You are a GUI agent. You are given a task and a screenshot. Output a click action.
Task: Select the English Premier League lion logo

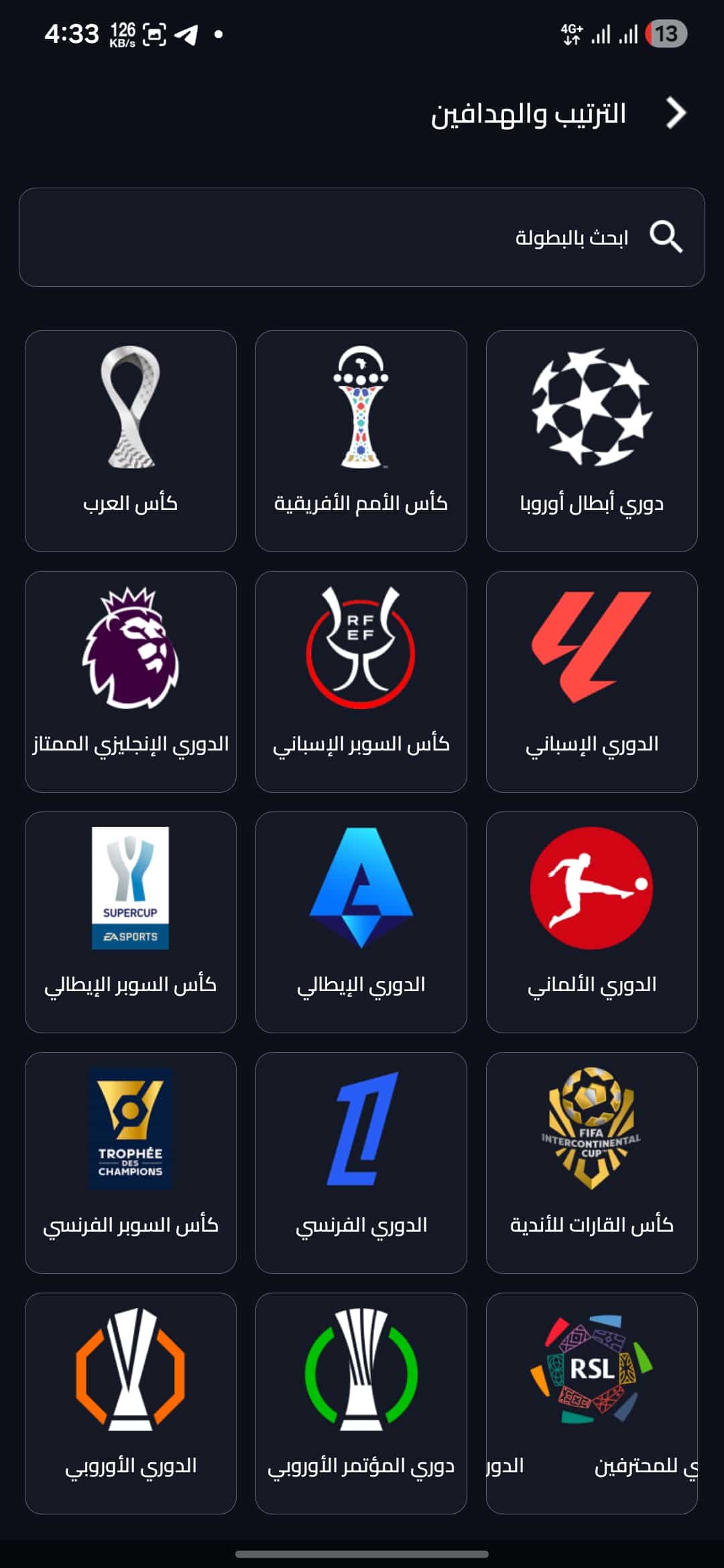click(x=129, y=677)
